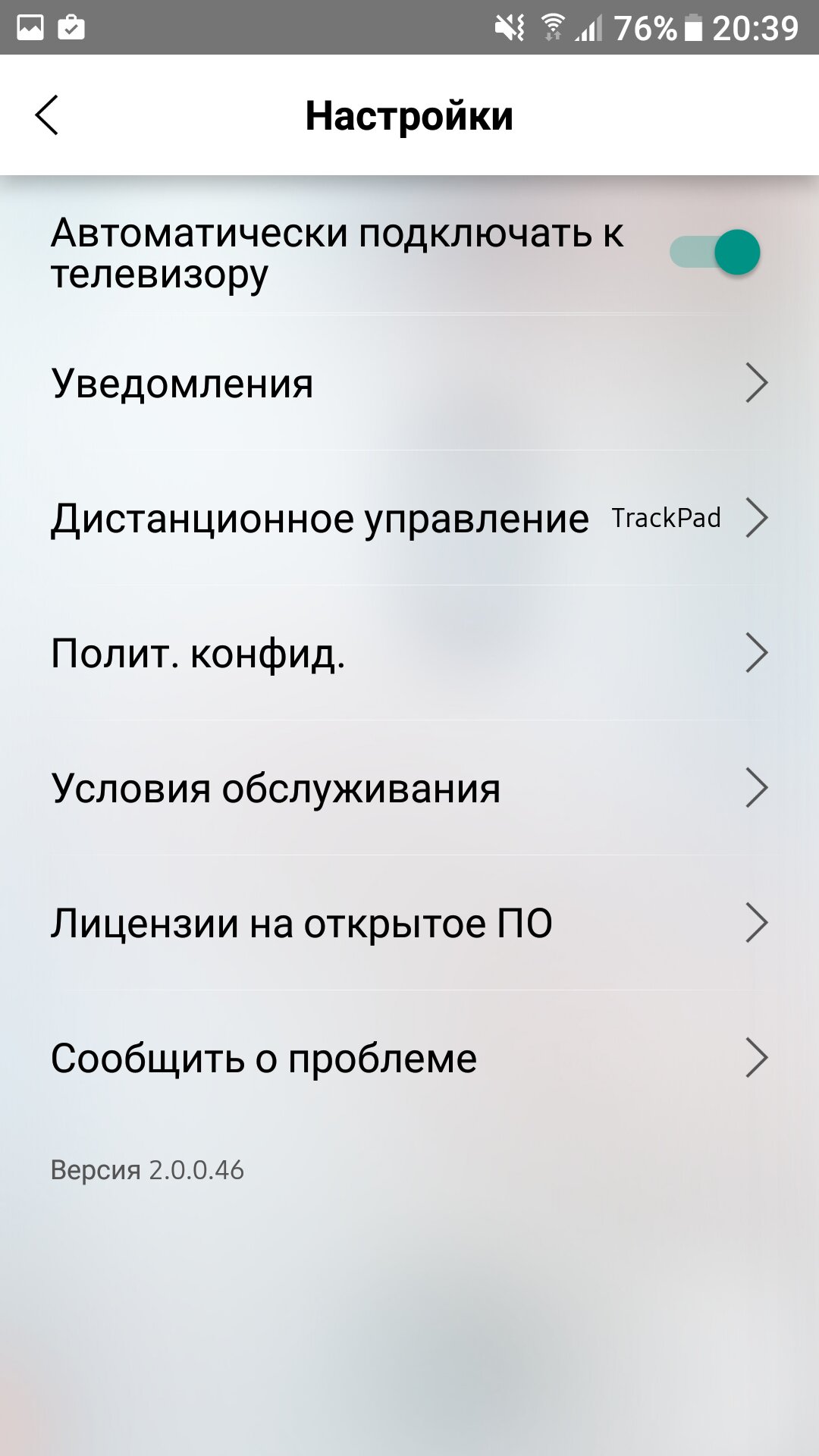Open Полит. конфид. page
This screenshot has height=1456, width=819.
pos(409,653)
